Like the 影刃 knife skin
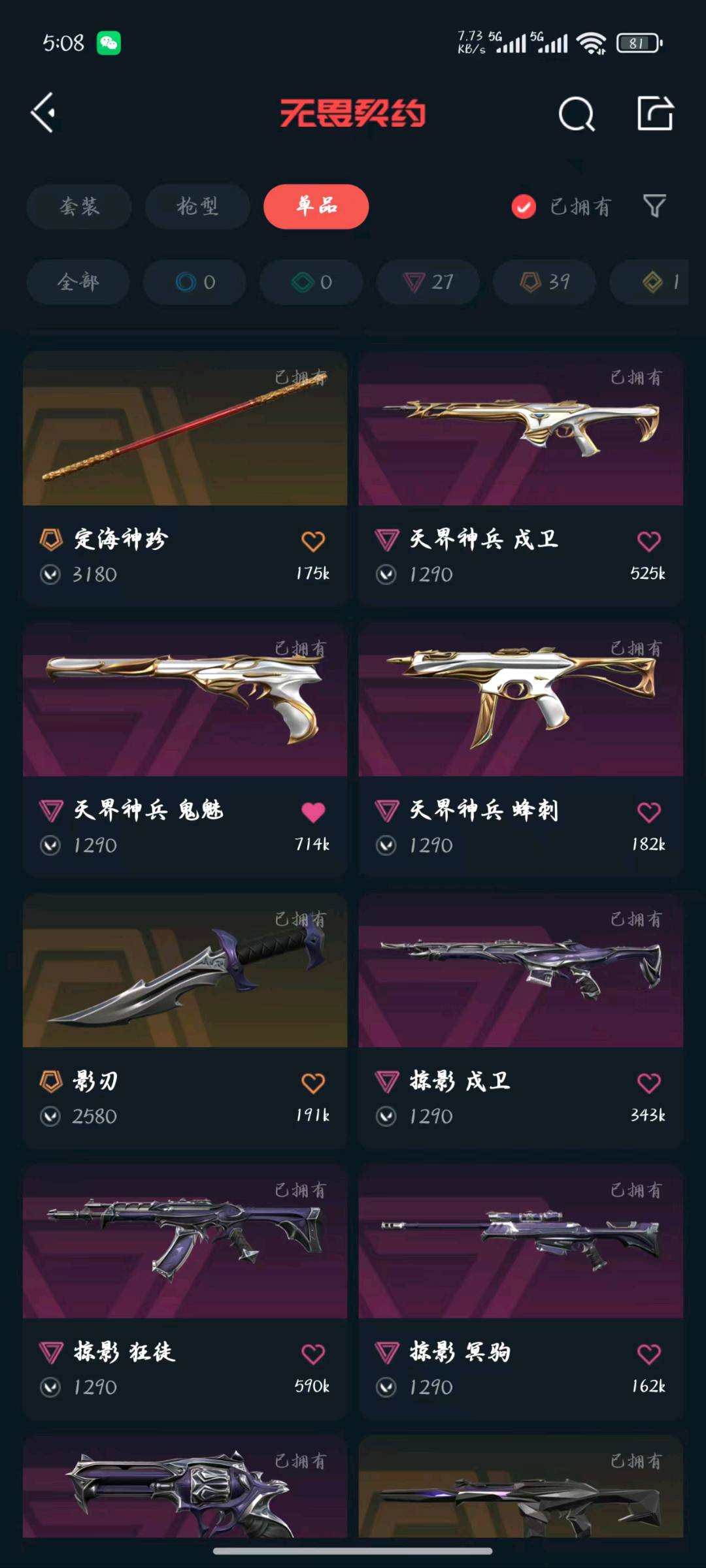Image resolution: width=706 pixels, height=1568 pixels. point(313,1083)
